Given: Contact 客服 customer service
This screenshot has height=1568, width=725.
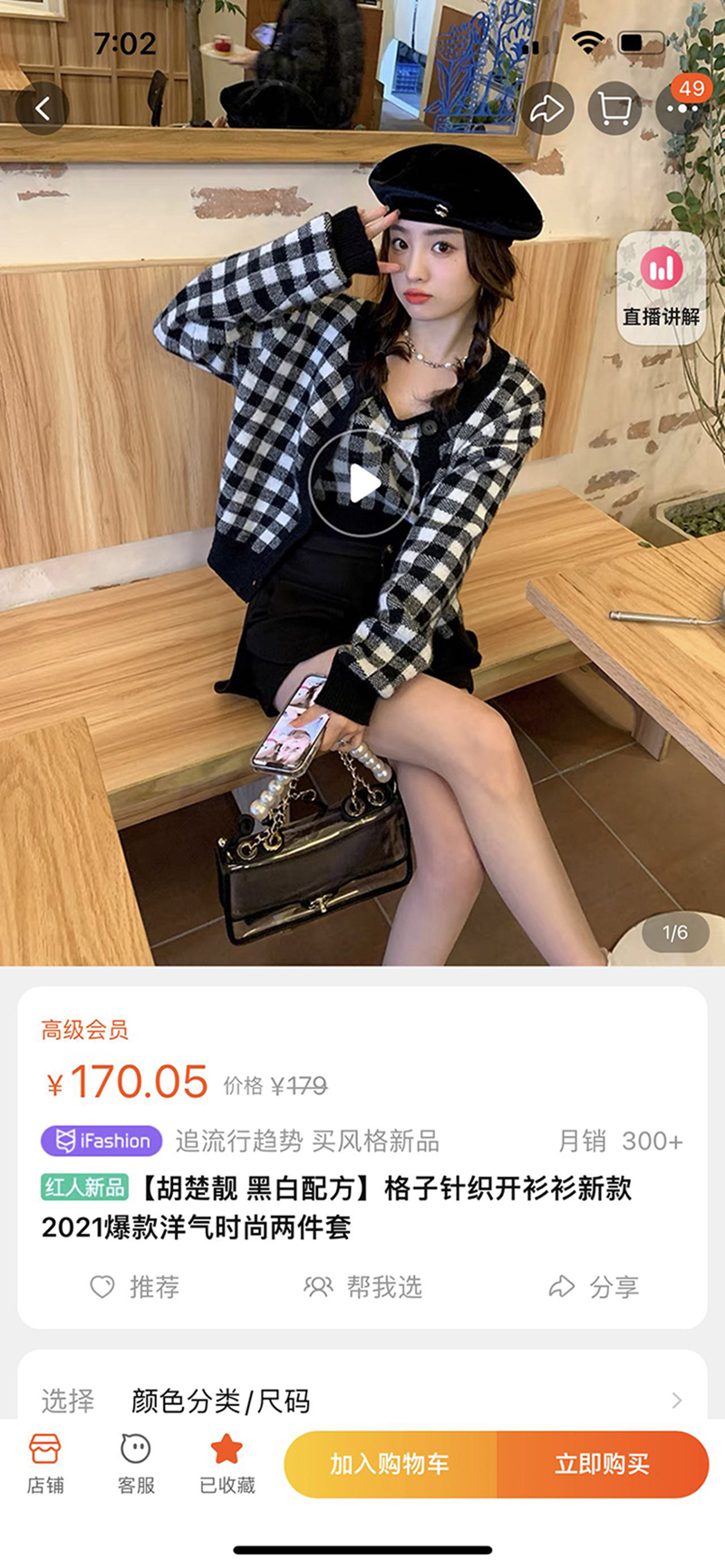Looking at the screenshot, I should [x=136, y=1463].
